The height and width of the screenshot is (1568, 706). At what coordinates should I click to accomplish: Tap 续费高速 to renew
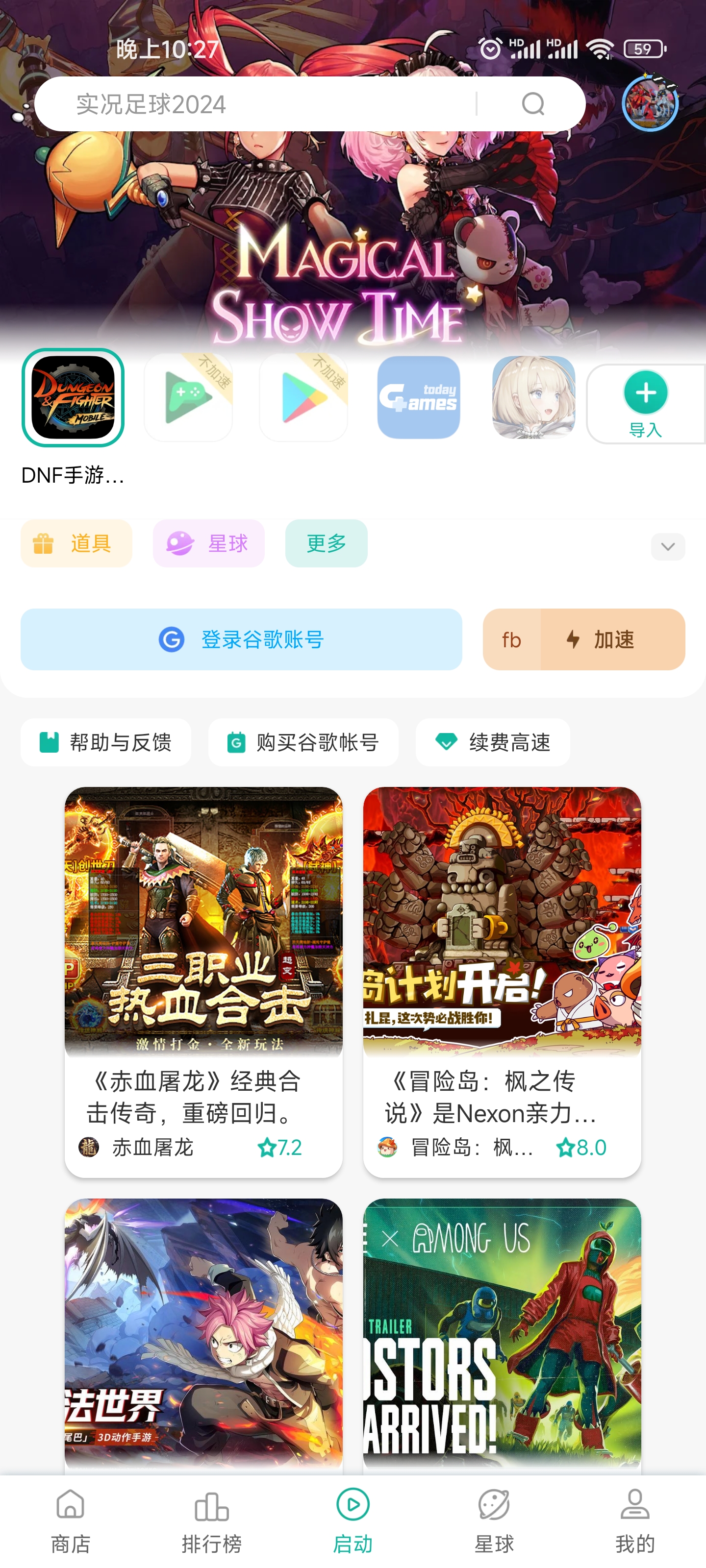[493, 742]
